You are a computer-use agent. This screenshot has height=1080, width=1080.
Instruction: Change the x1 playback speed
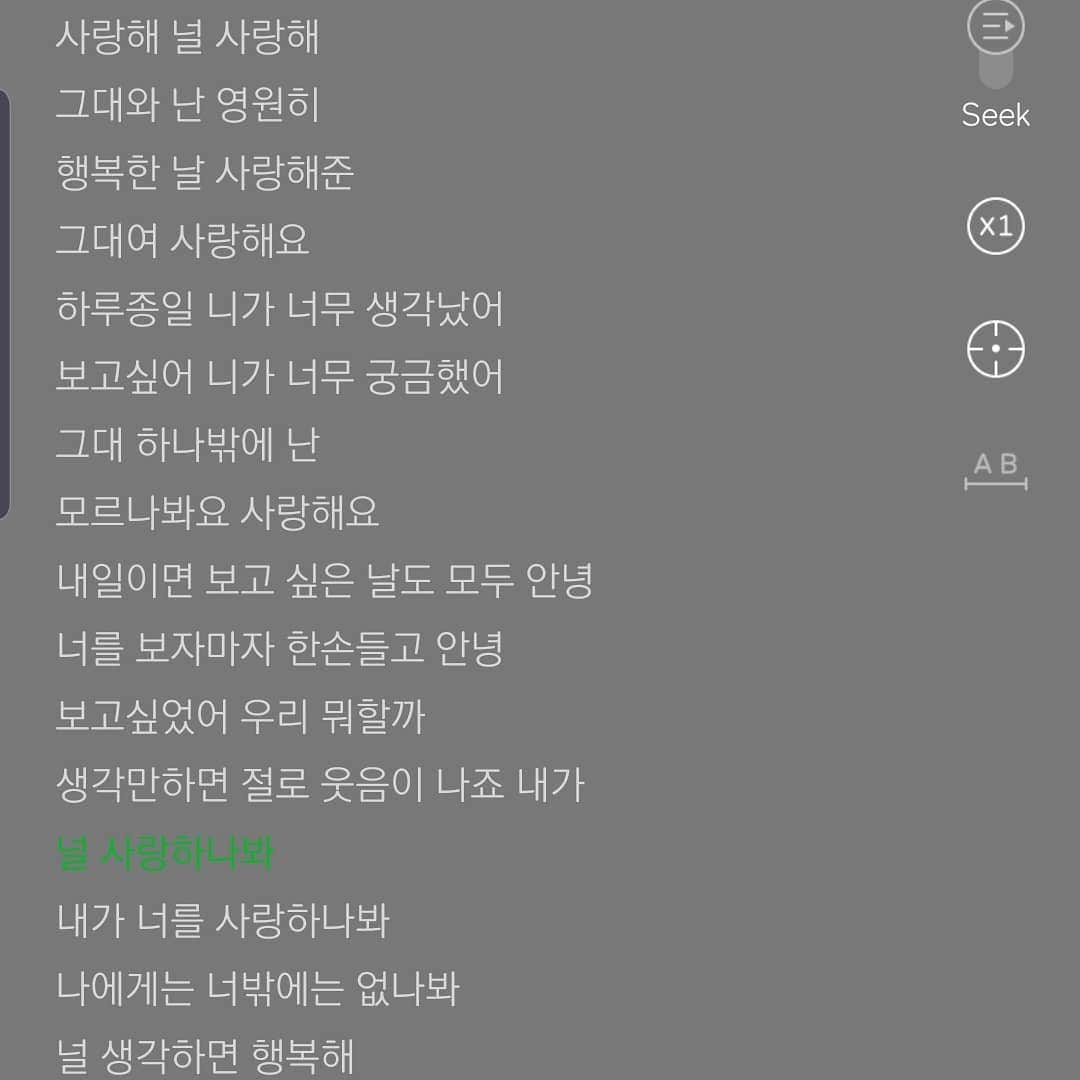pyautogui.click(x=996, y=226)
